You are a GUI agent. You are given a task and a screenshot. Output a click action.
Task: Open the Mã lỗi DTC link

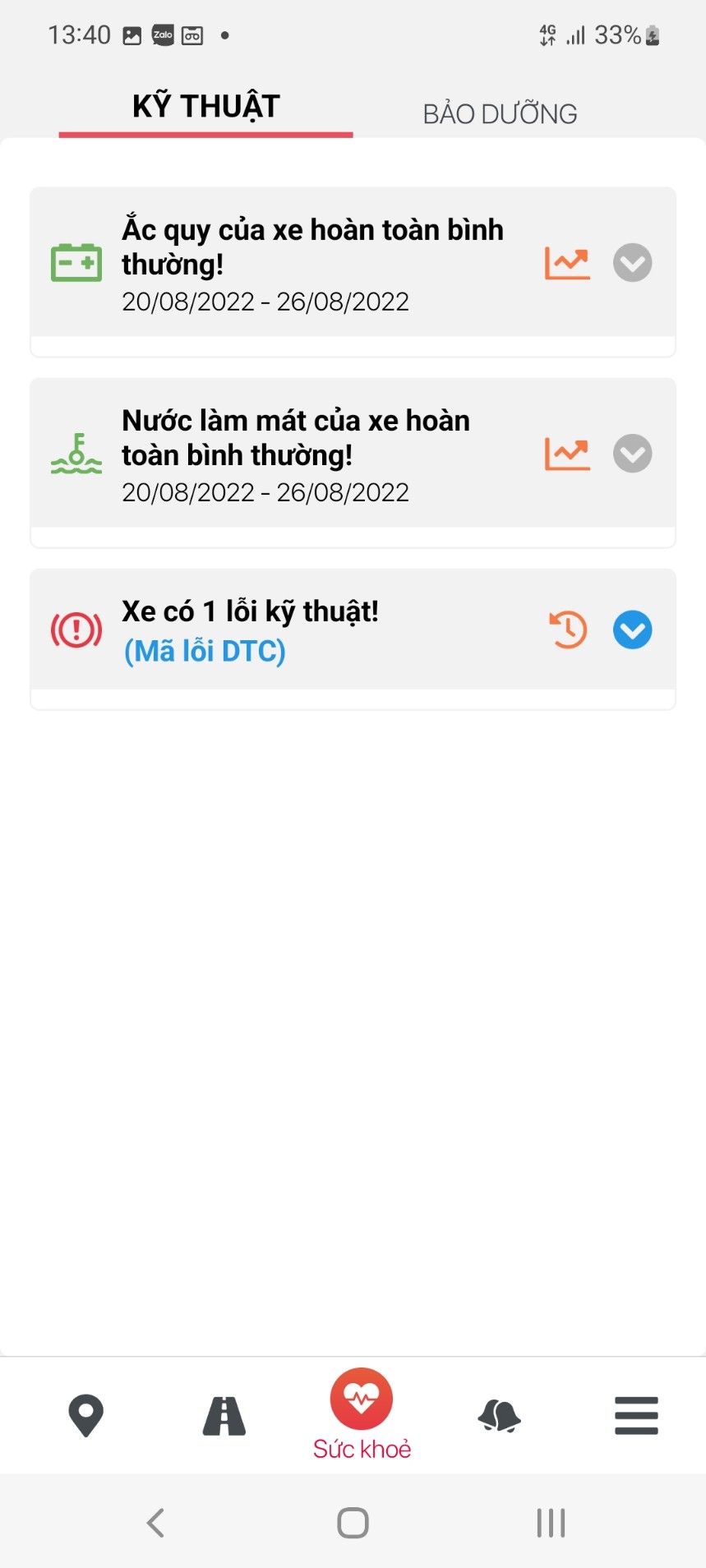(205, 652)
